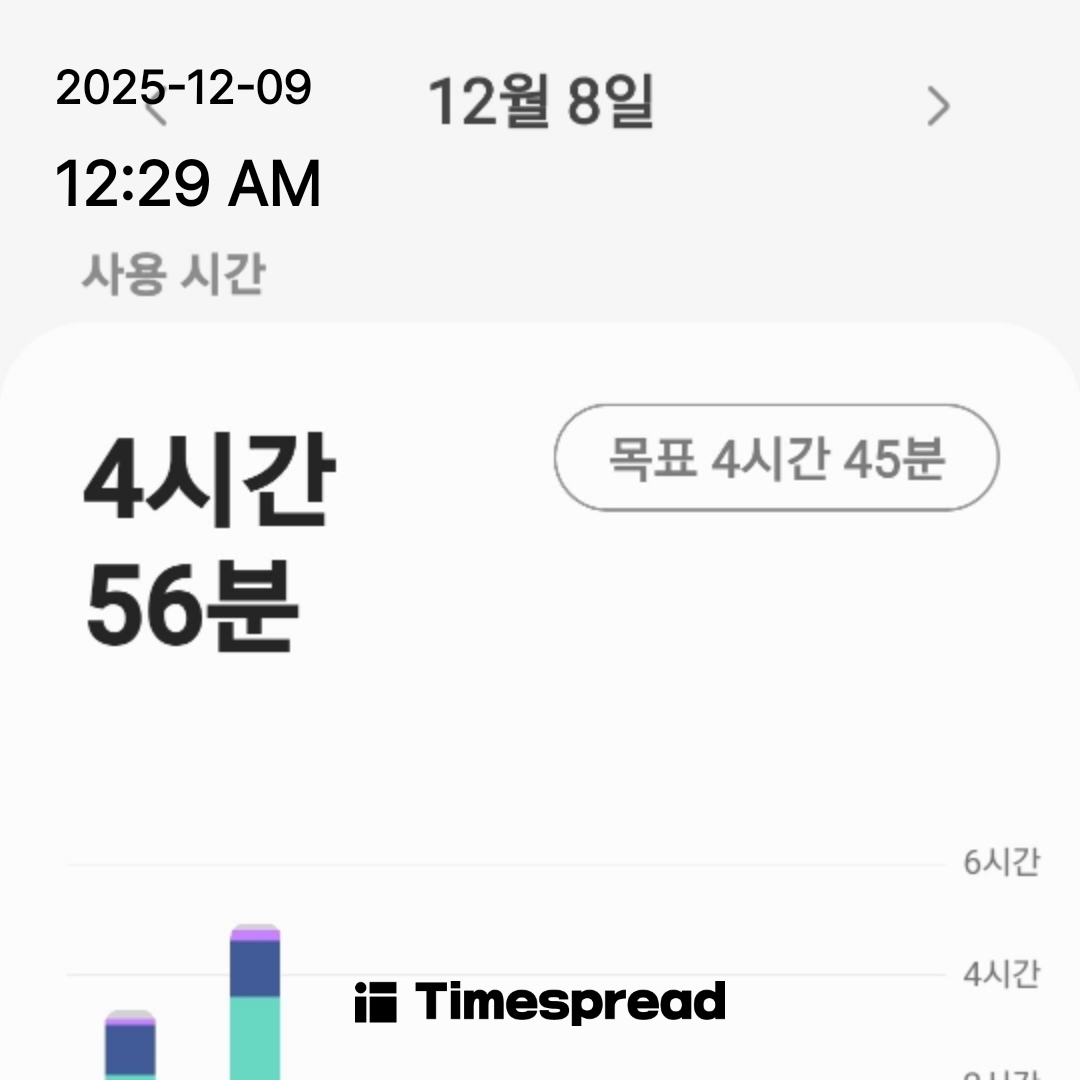Go back to the previous day's usage
1080x1080 pixels.
pyautogui.click(x=153, y=106)
